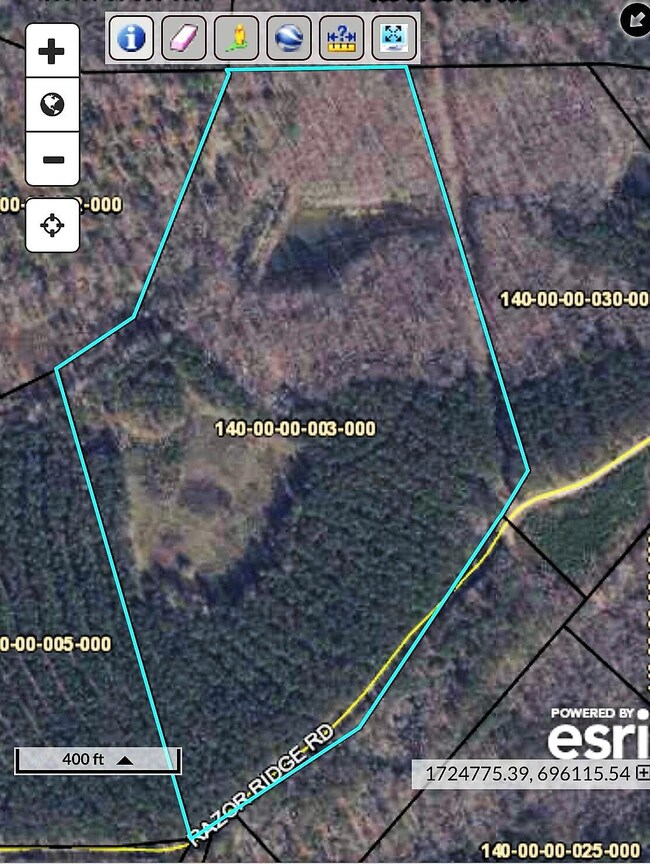Open the Google Earth globe tool
The width and height of the screenshot is (650, 864).
[289, 38]
